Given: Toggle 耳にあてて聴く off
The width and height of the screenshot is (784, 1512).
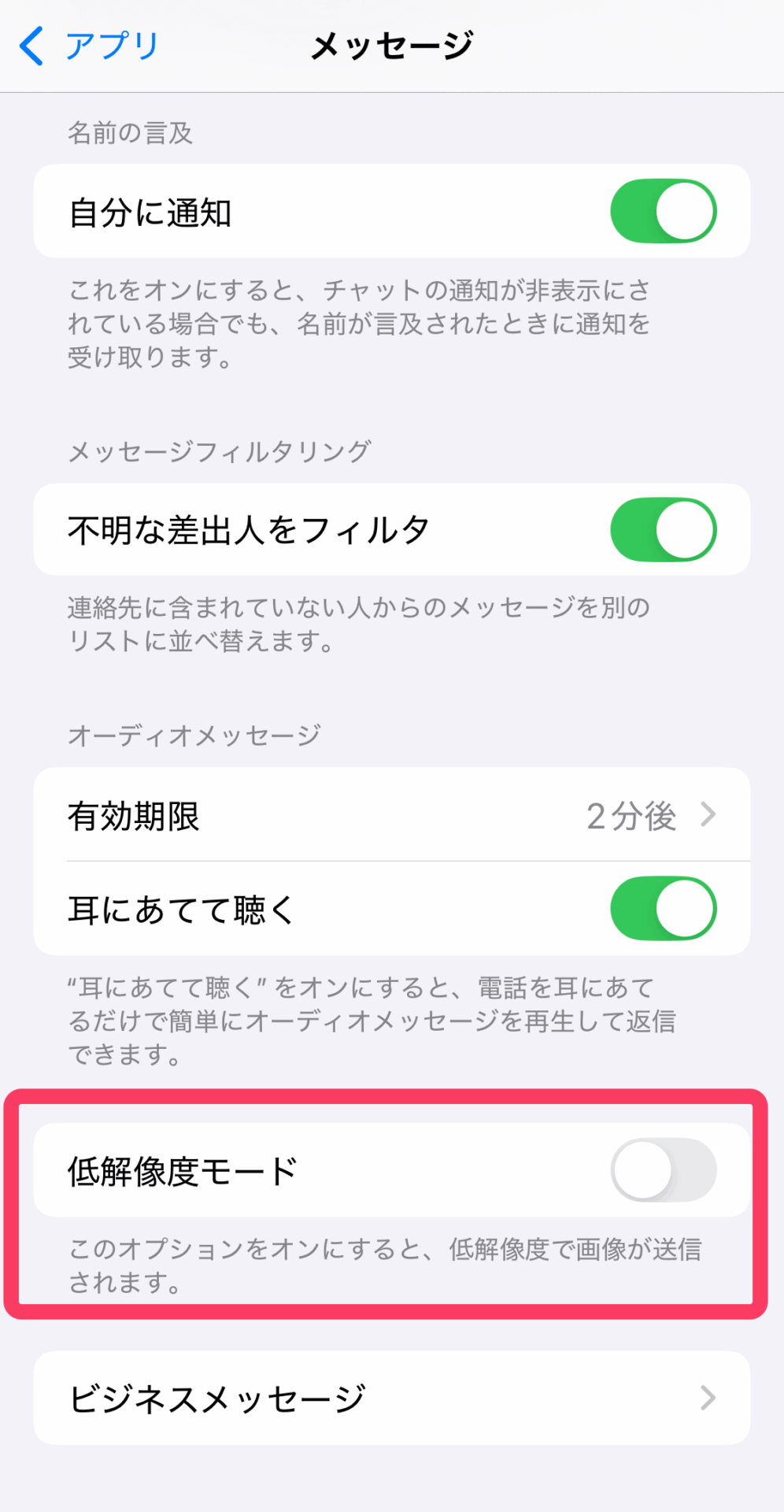Looking at the screenshot, I should click(x=663, y=908).
